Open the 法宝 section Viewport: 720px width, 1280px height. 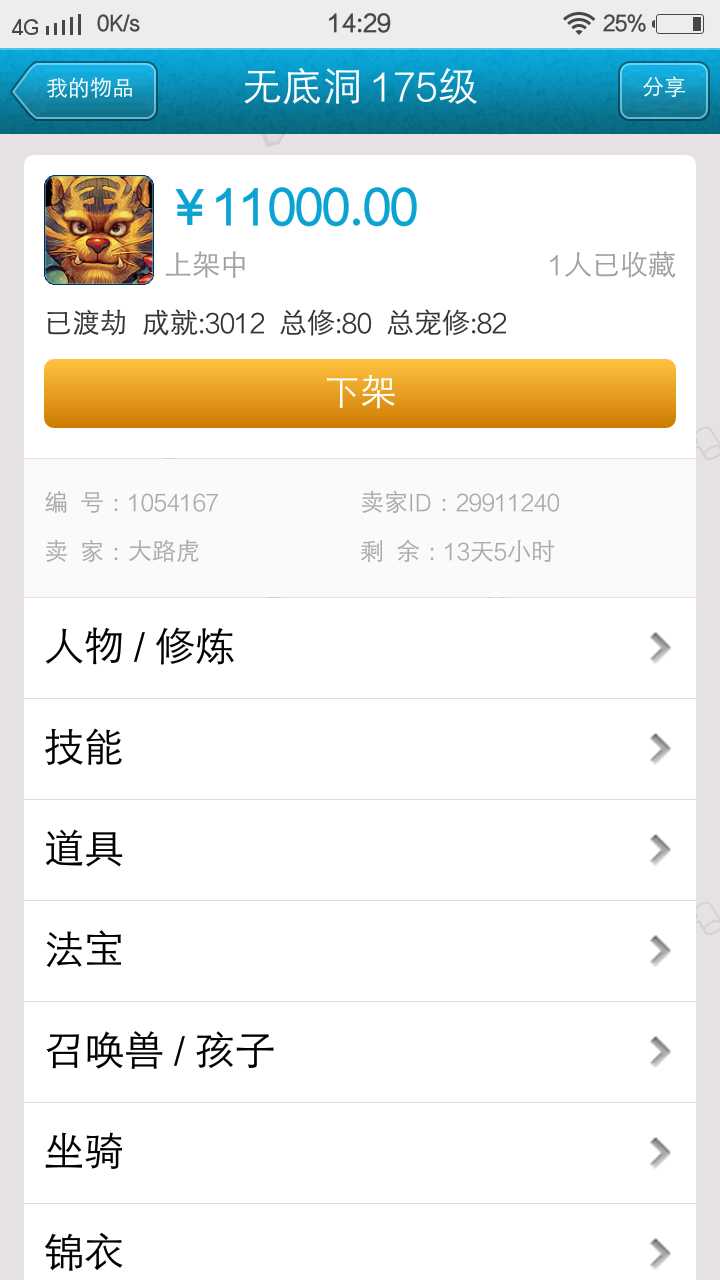coord(360,951)
